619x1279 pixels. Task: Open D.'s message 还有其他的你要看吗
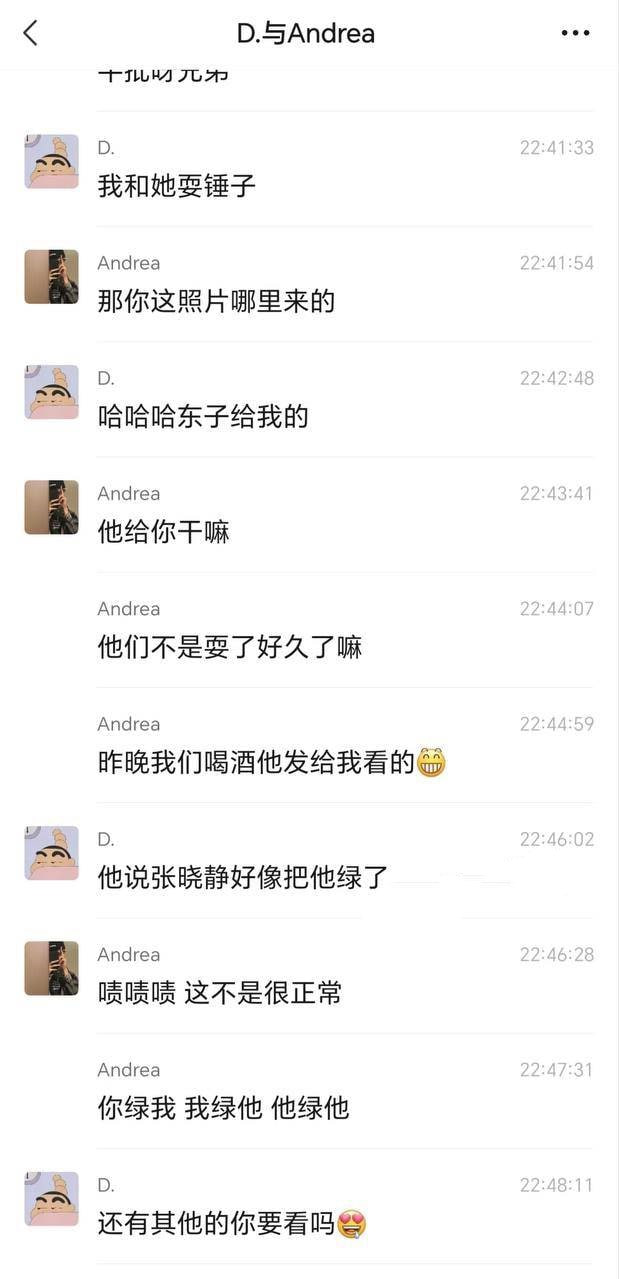click(x=216, y=1223)
